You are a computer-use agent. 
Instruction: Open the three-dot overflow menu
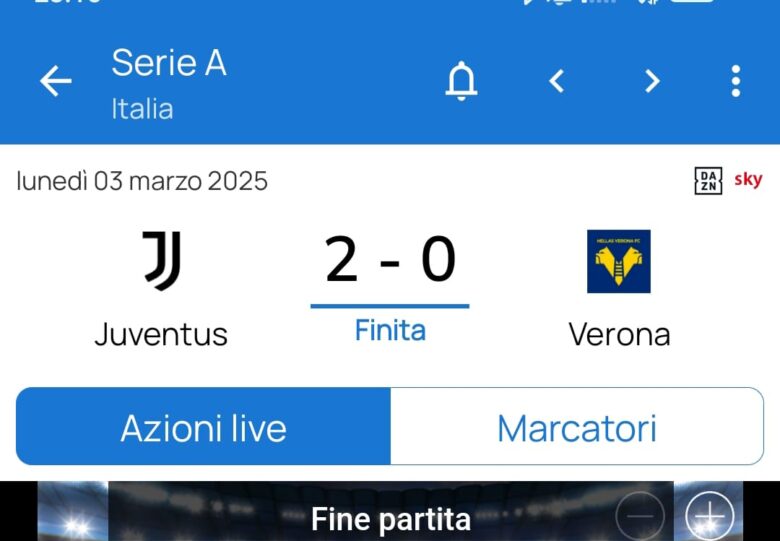pyautogui.click(x=735, y=82)
